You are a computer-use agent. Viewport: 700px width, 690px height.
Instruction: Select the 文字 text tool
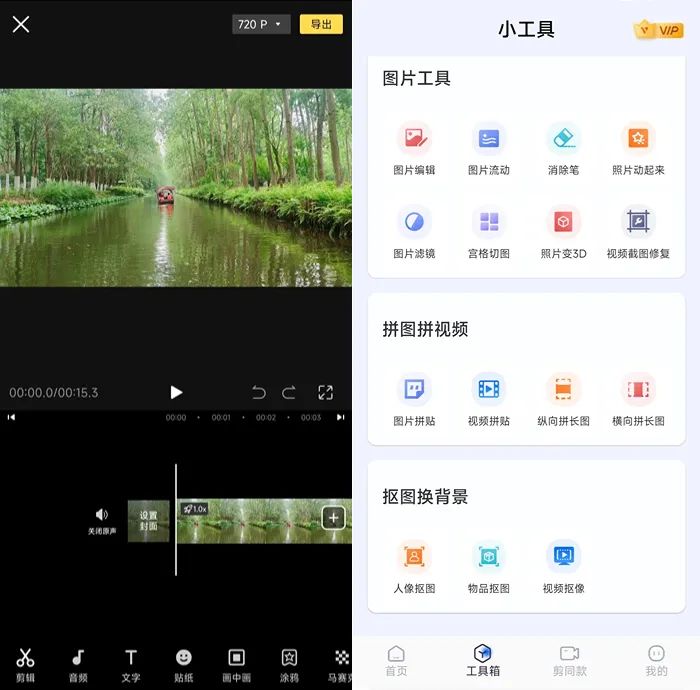pos(131,663)
